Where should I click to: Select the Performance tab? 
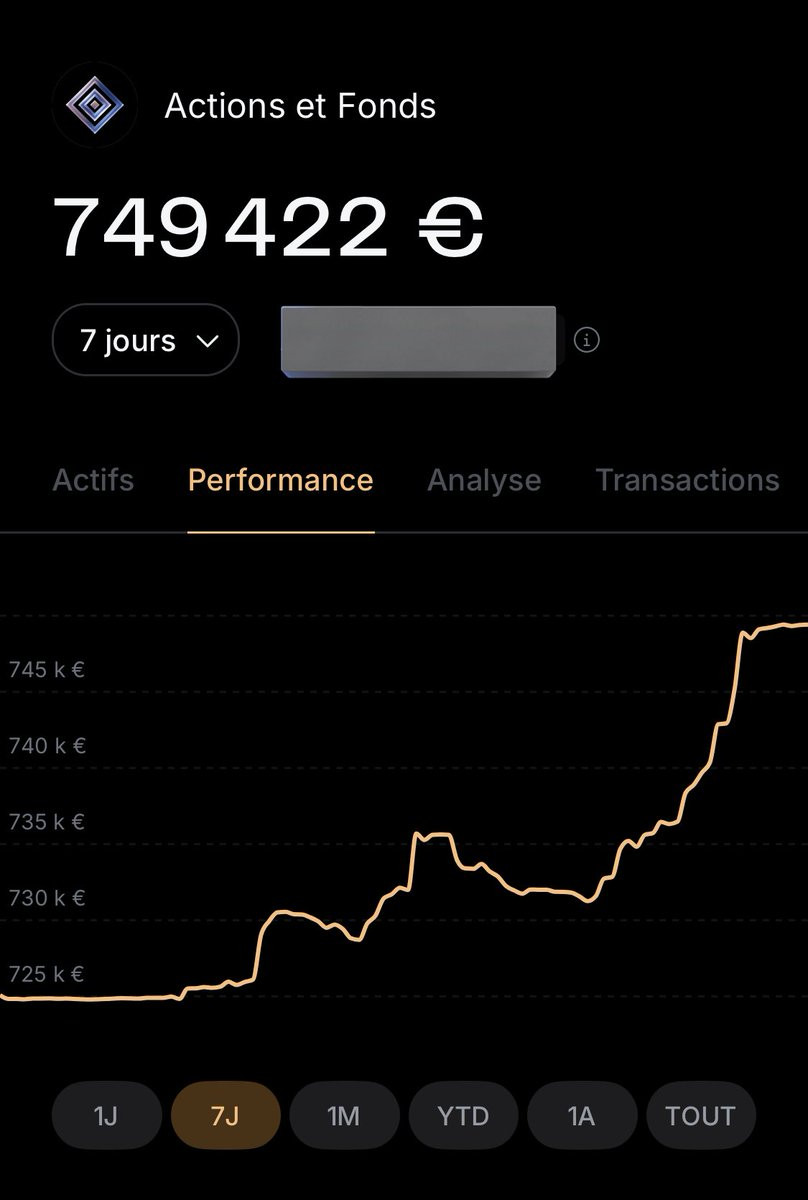[x=281, y=480]
